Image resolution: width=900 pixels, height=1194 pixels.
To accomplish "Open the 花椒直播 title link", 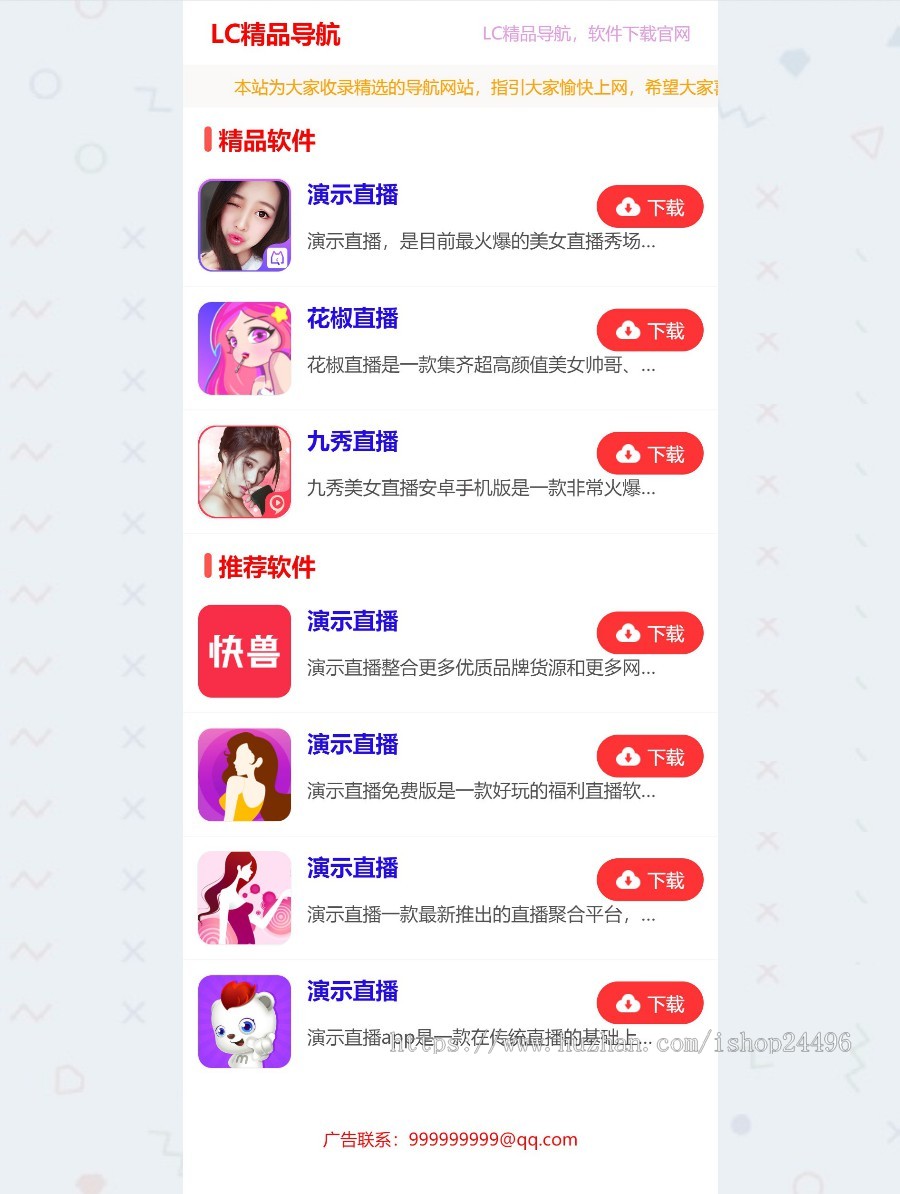I will [x=352, y=319].
